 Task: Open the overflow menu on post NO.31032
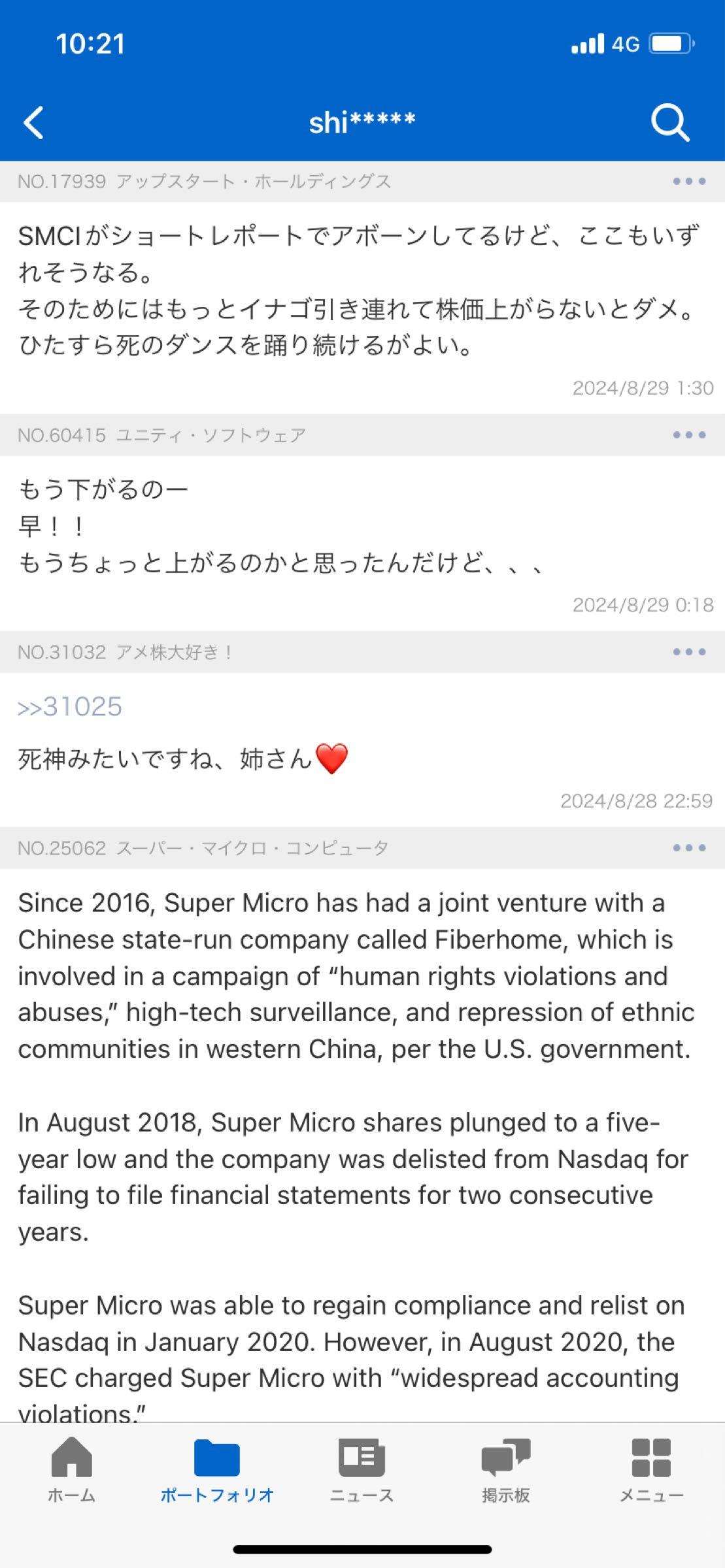click(x=689, y=651)
